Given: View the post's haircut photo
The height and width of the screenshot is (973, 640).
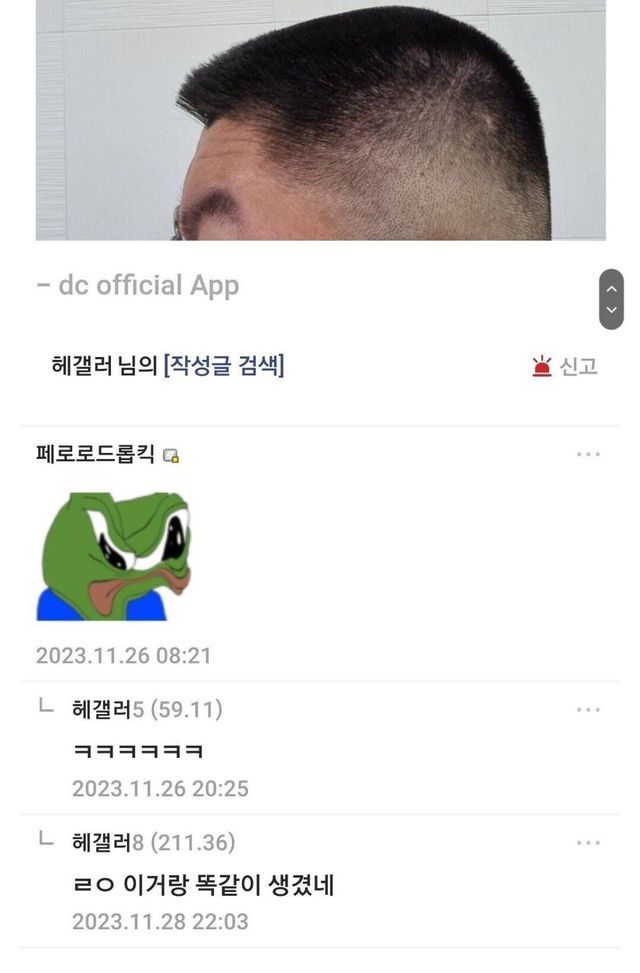Looking at the screenshot, I should pos(320,120).
